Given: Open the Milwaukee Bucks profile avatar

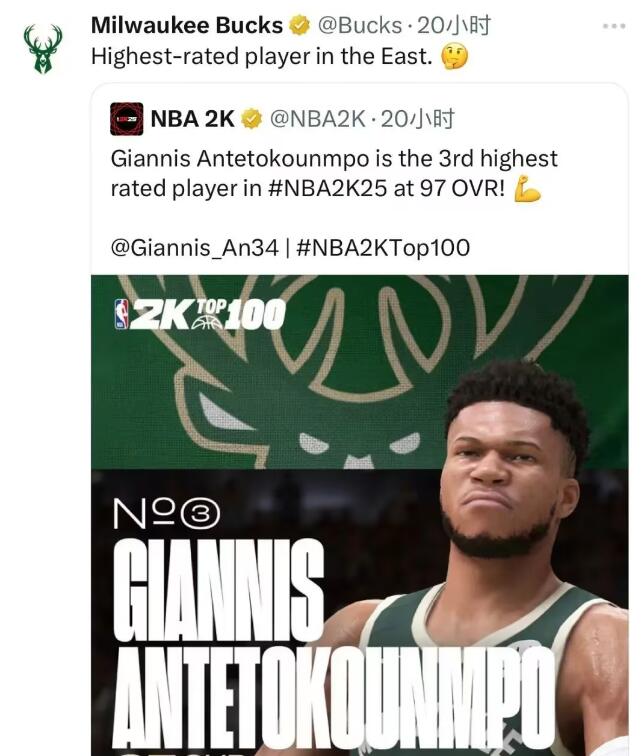Looking at the screenshot, I should point(42,49).
